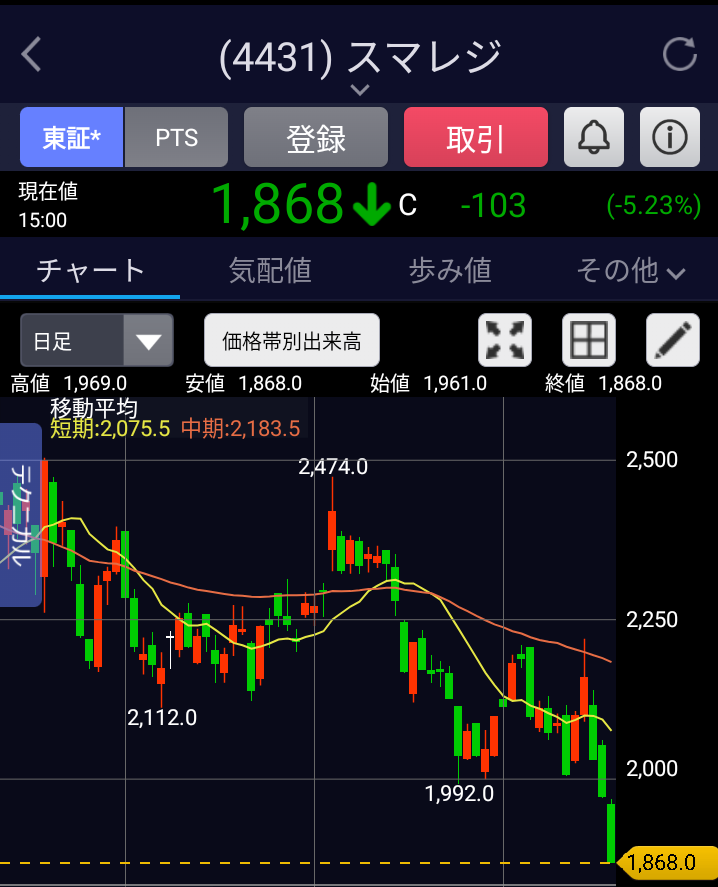Open the chart drawing pencil tool

[672, 341]
